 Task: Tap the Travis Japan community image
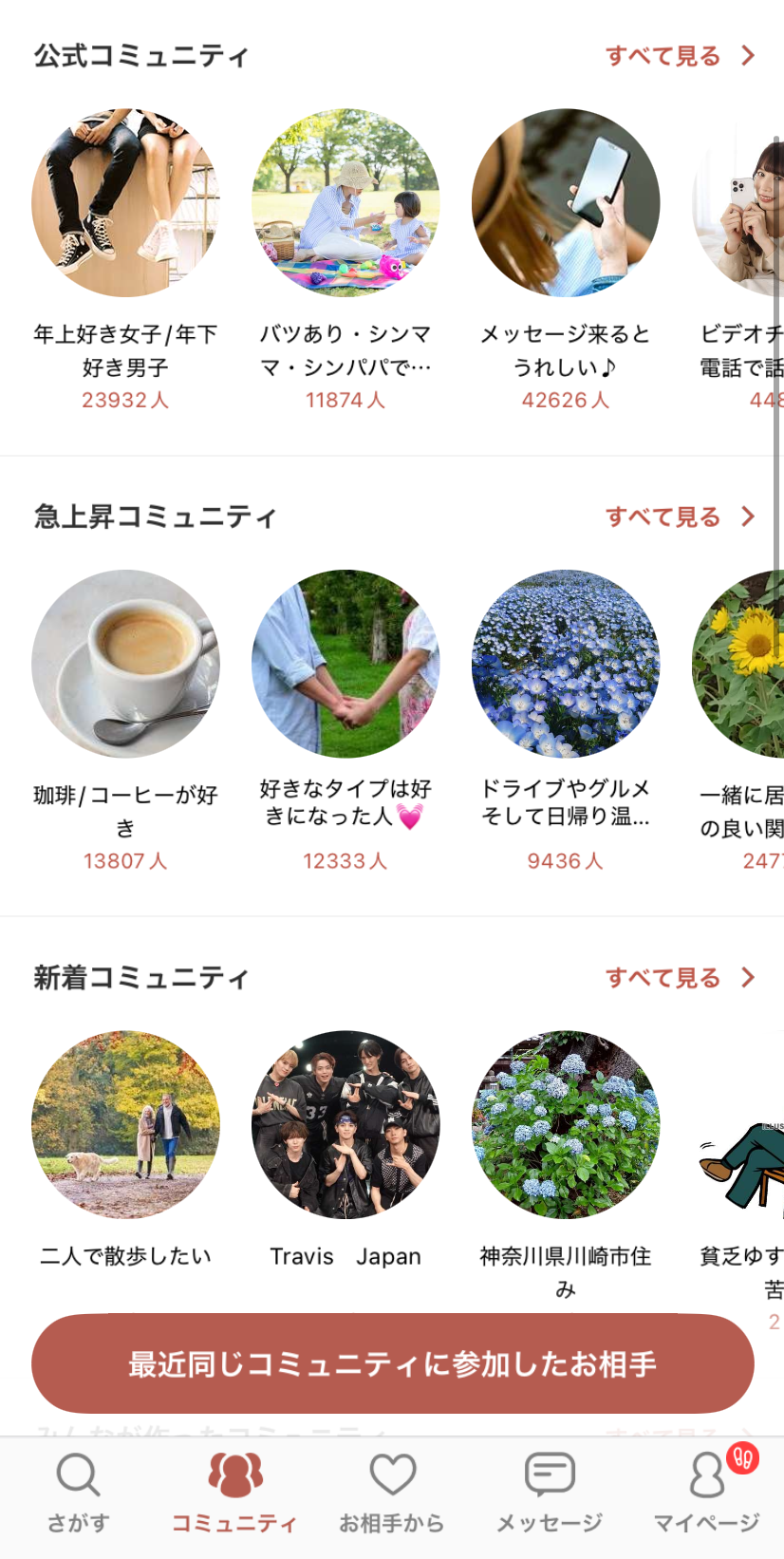(x=345, y=1125)
